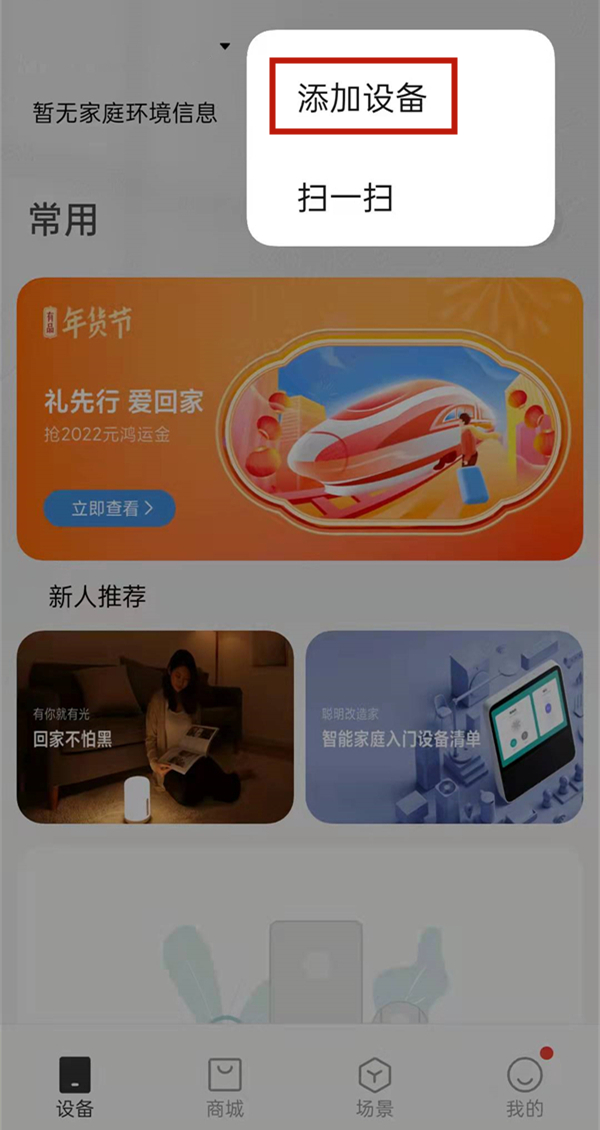This screenshot has height=1130, width=600.
Task: Choose 扫一扫 to scan a code
Action: pyautogui.click(x=345, y=197)
